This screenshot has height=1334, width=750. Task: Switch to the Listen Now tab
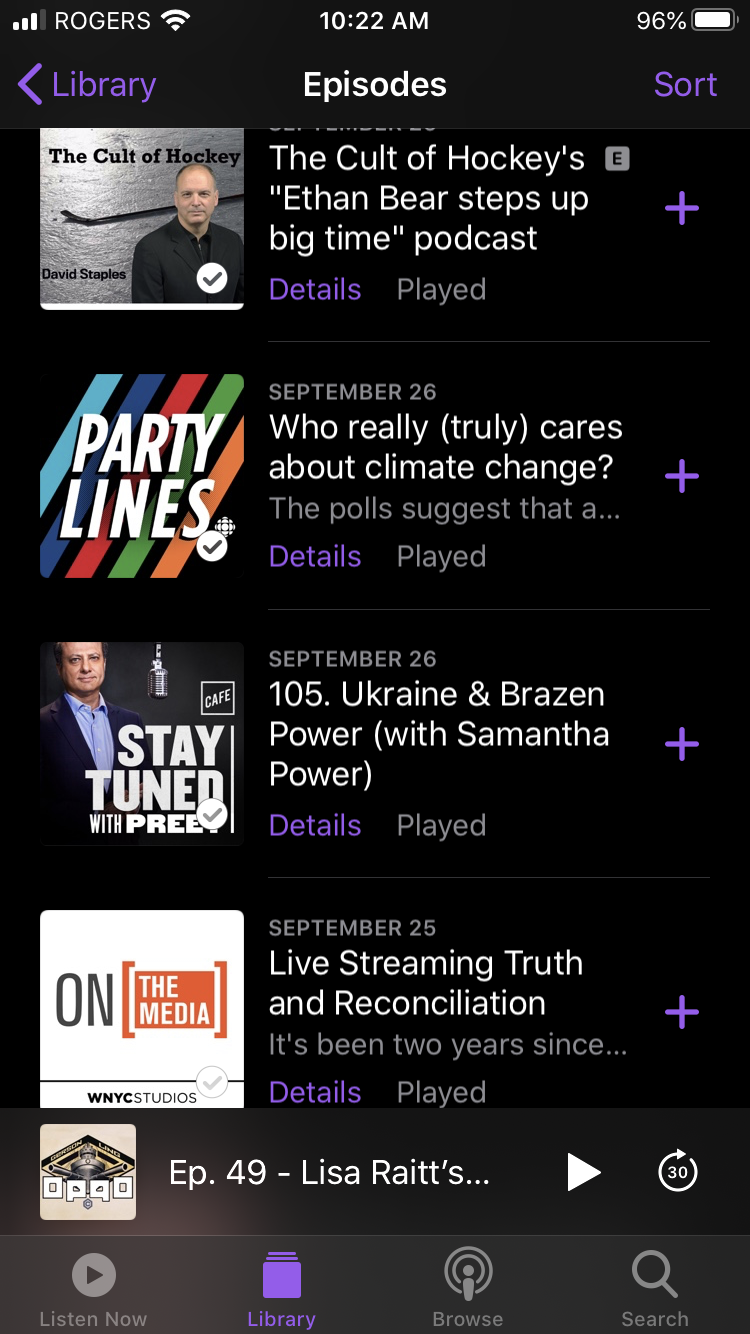coord(93,1290)
